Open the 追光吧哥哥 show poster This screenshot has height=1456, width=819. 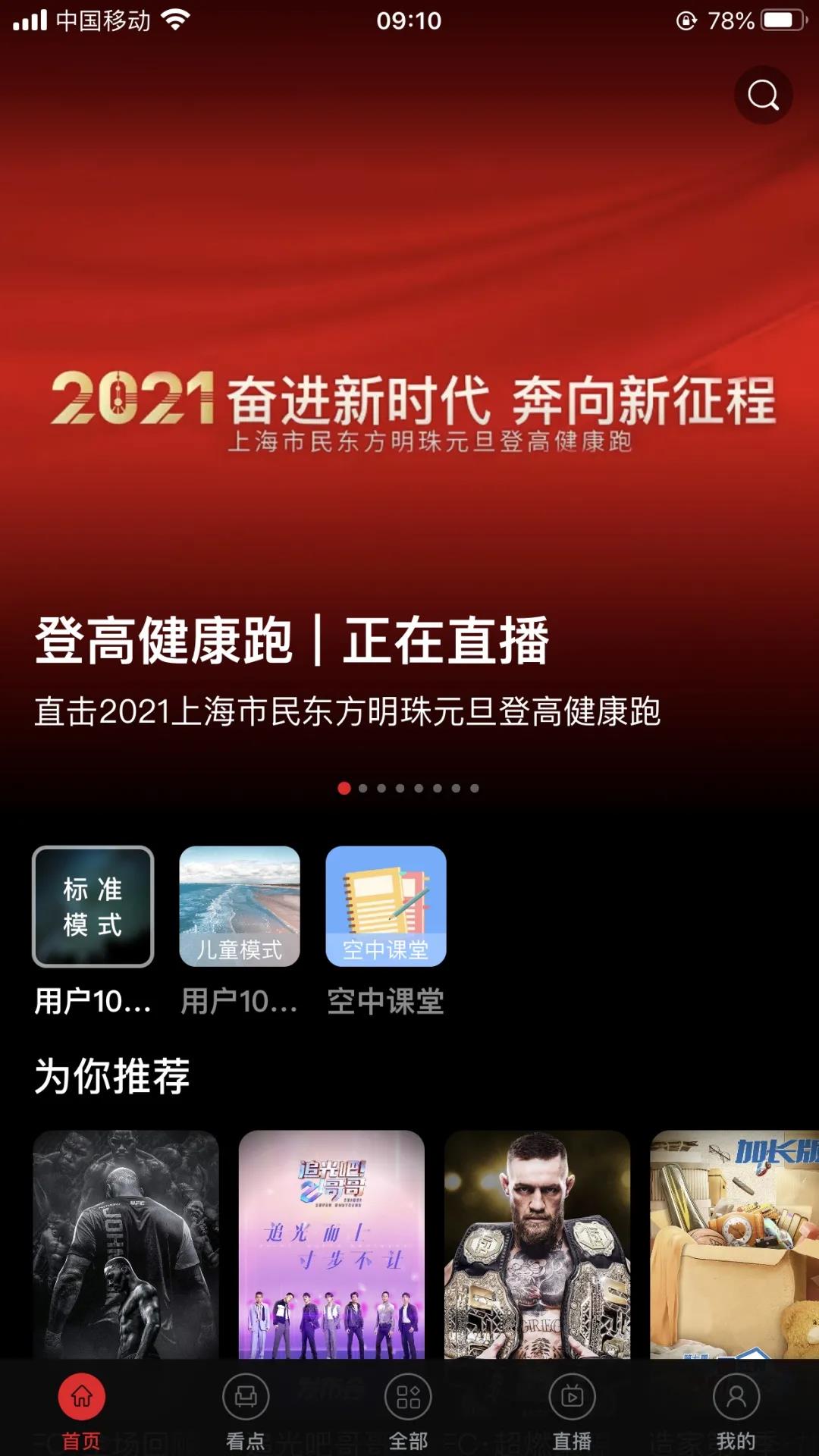(331, 1244)
